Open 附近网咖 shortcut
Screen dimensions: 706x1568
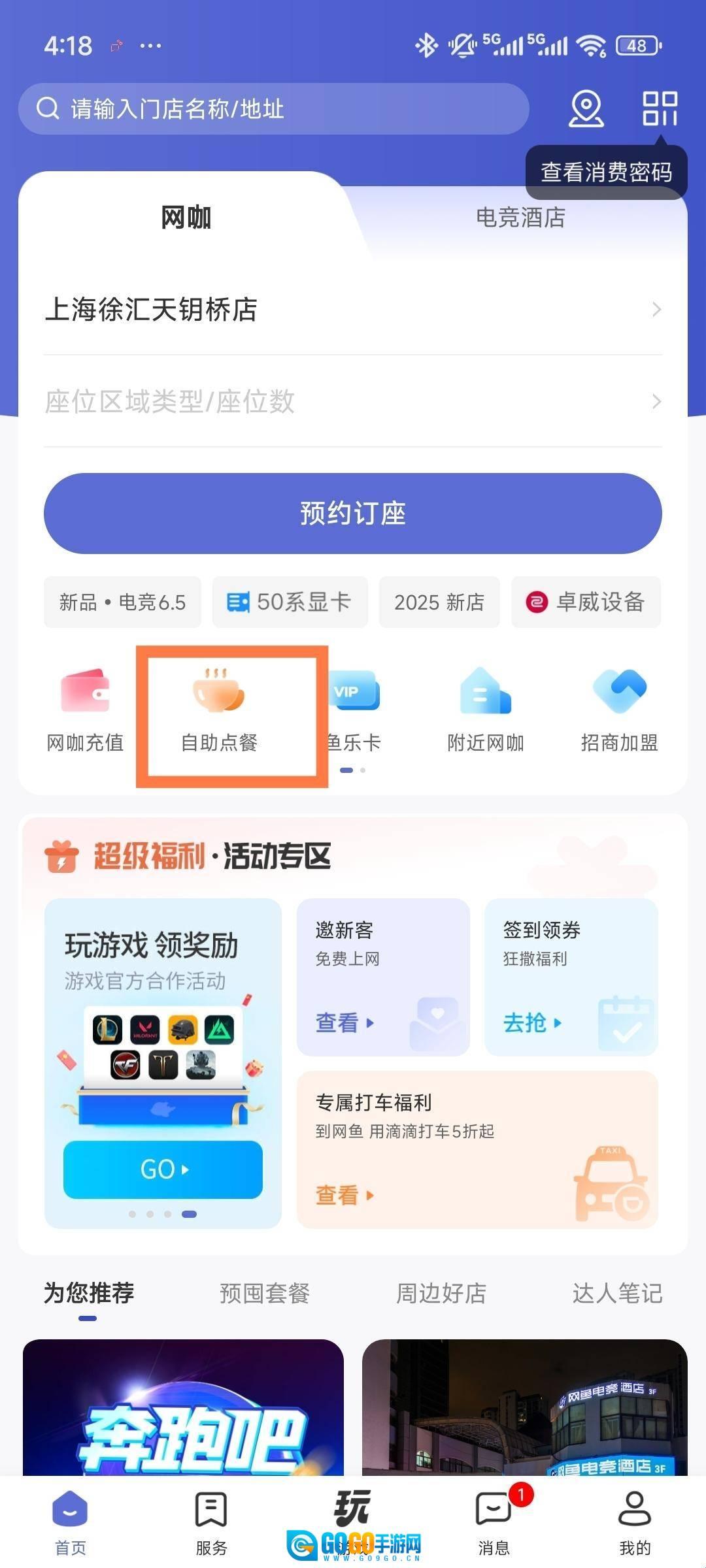(x=486, y=710)
